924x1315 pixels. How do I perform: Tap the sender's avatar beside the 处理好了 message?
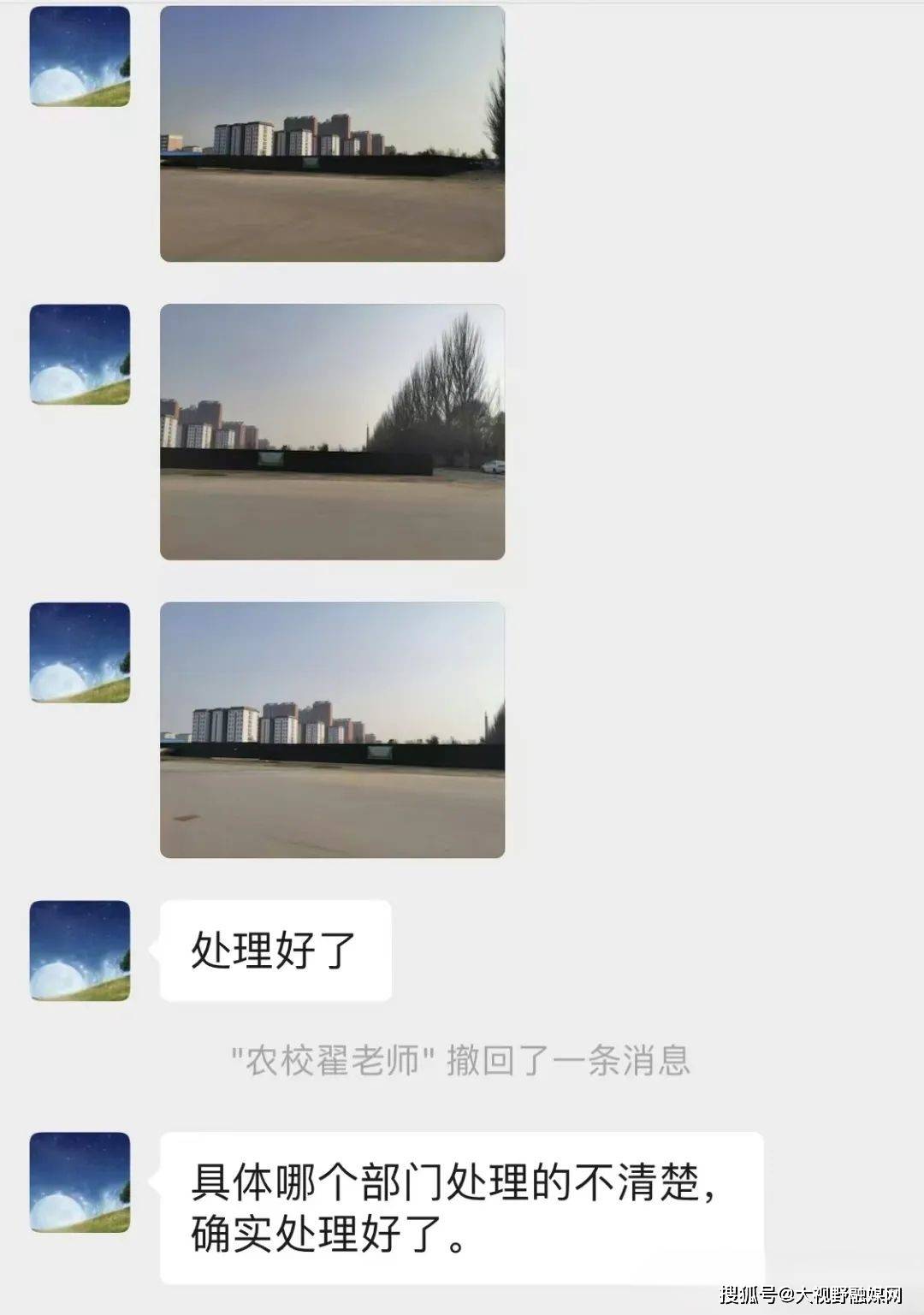80,951
